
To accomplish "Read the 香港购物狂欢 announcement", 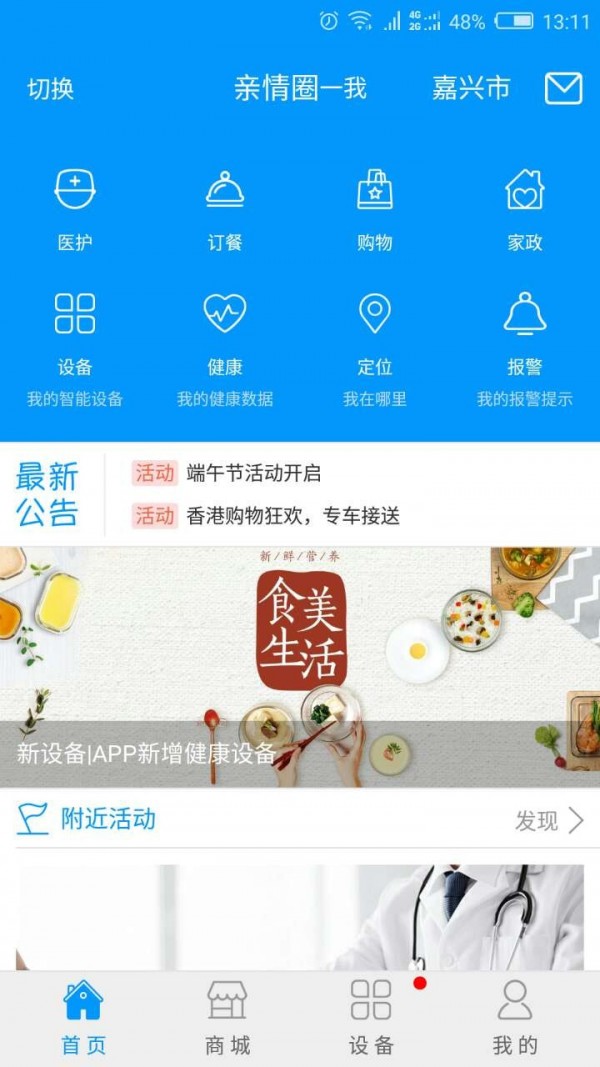I will 292,516.
